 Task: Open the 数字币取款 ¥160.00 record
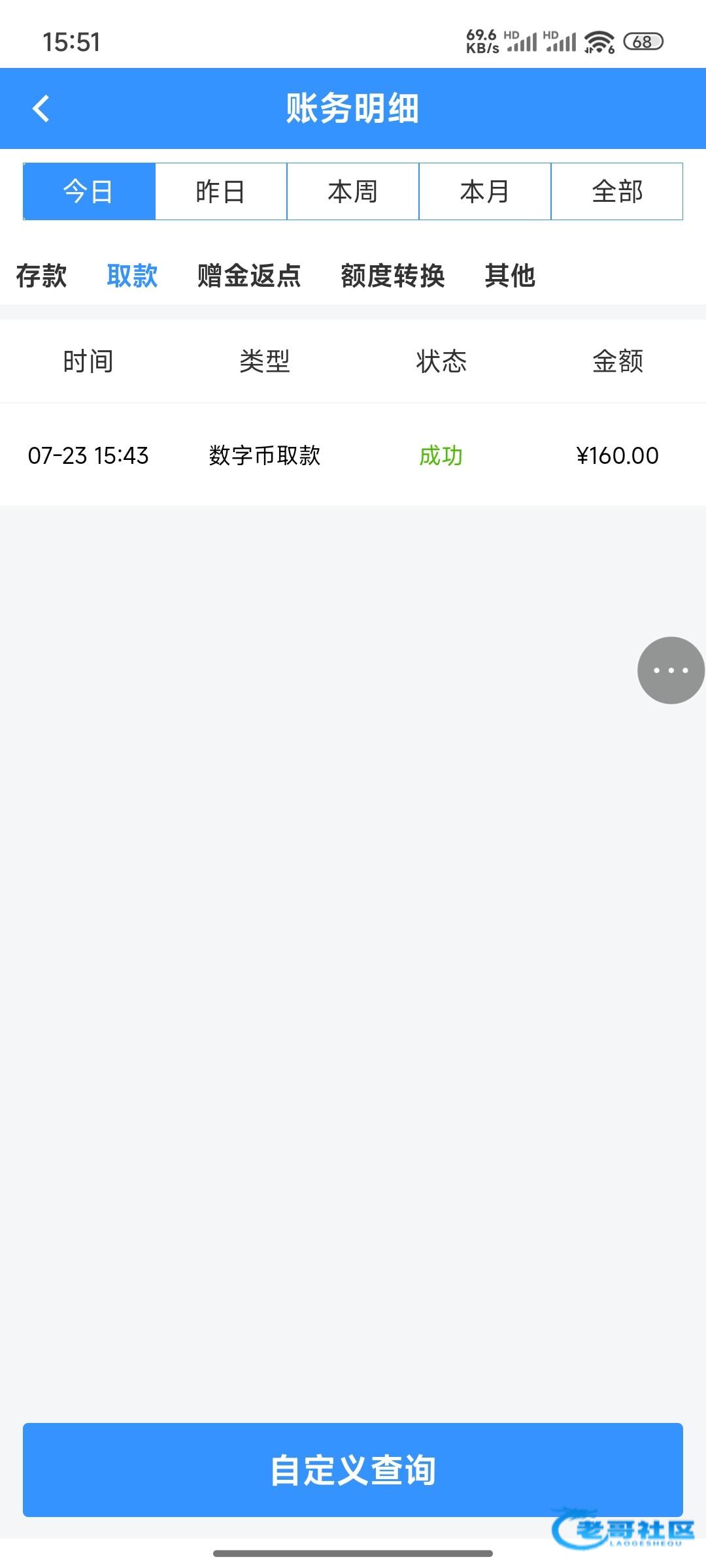pyautogui.click(x=353, y=455)
